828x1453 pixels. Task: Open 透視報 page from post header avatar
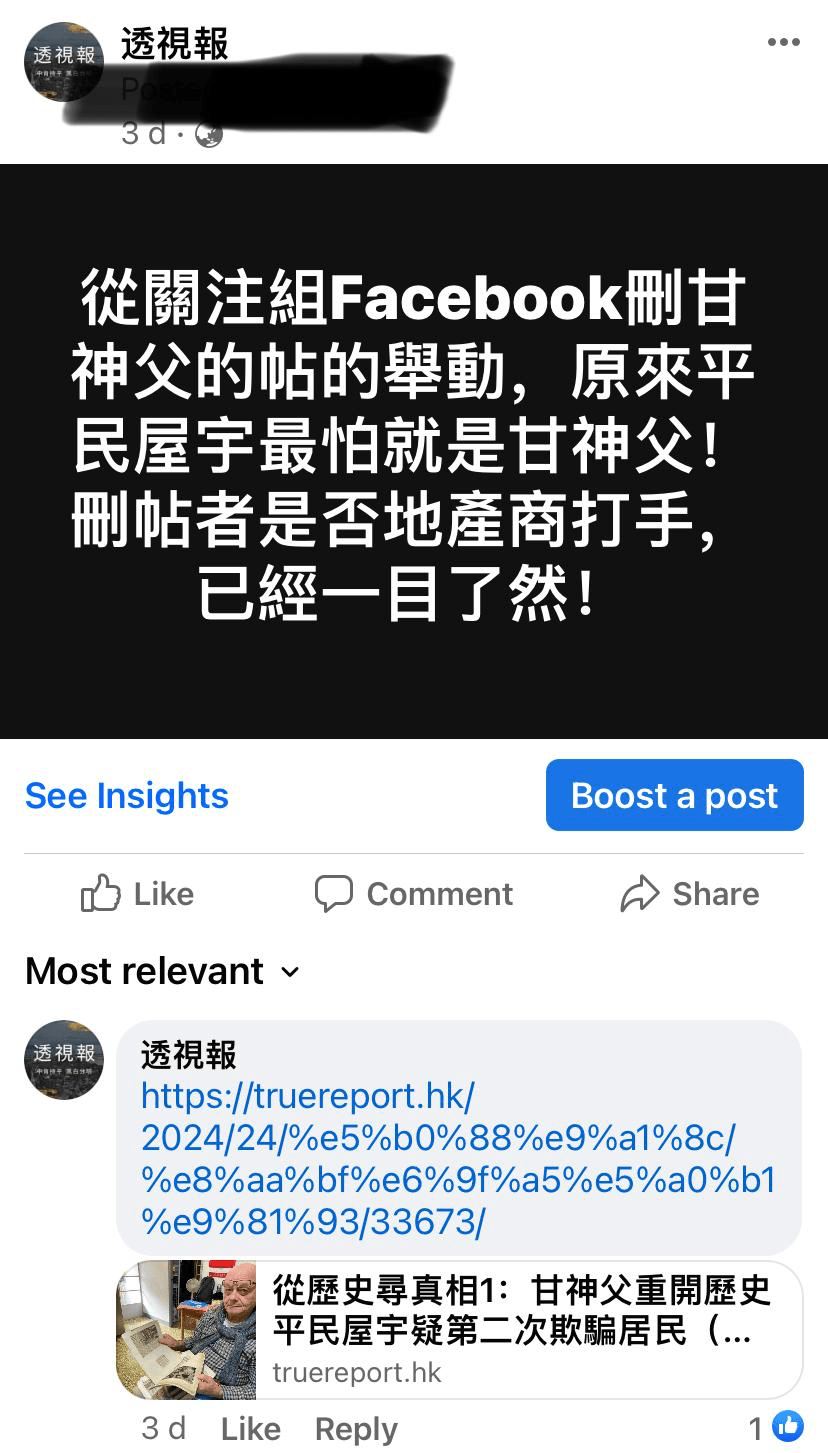coord(64,62)
